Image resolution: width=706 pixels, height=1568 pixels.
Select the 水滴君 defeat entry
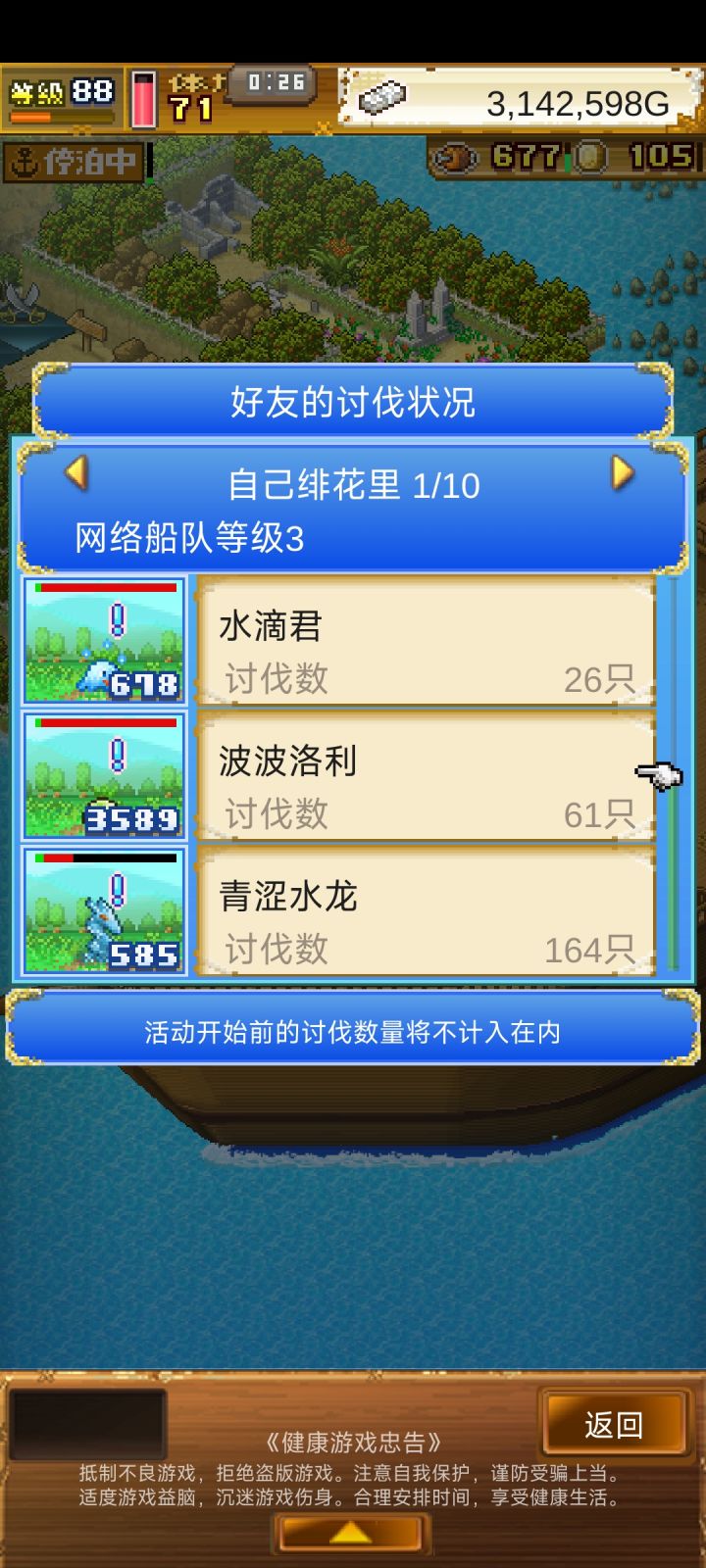(x=427, y=642)
